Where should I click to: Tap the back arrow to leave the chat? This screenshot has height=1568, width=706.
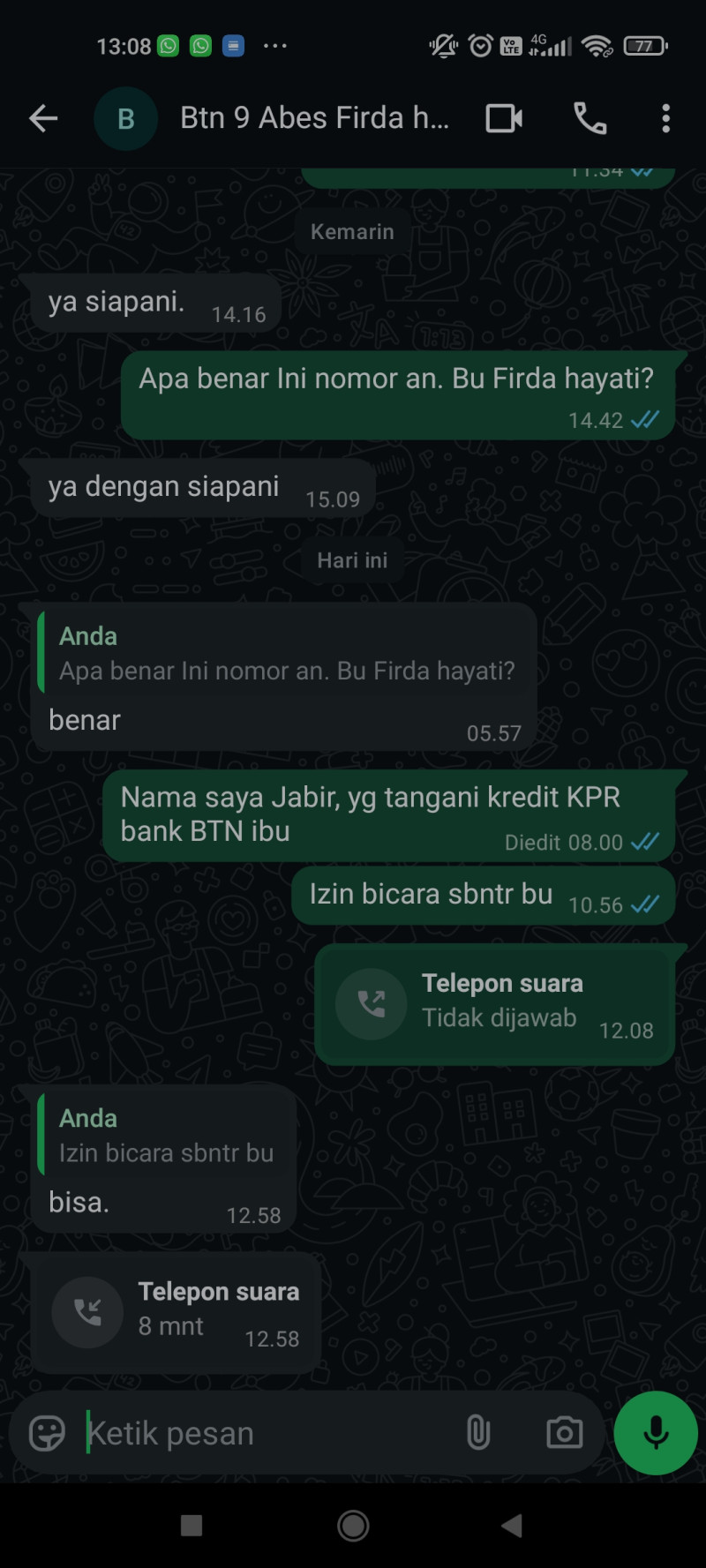42,117
